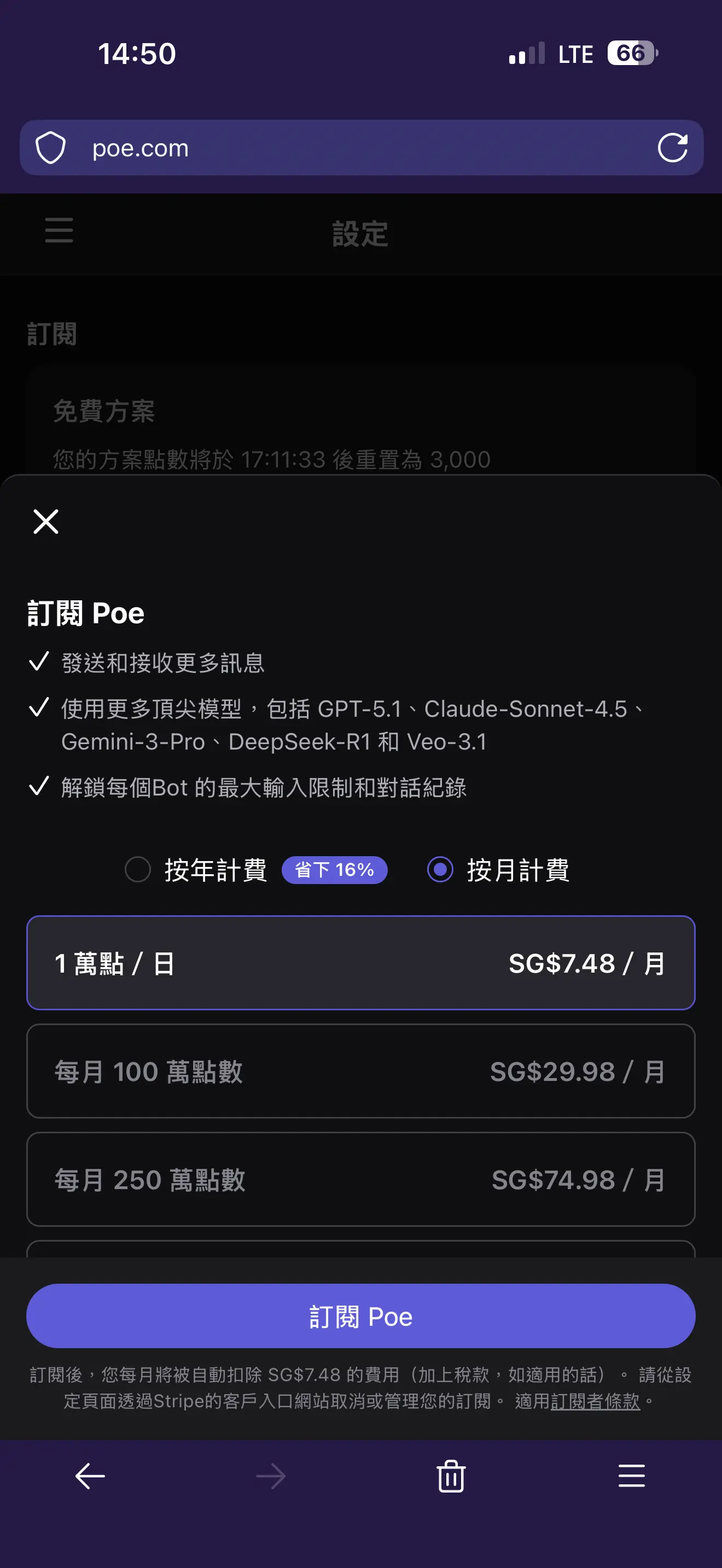Tap the shield privacy icon in address bar

click(x=51, y=148)
